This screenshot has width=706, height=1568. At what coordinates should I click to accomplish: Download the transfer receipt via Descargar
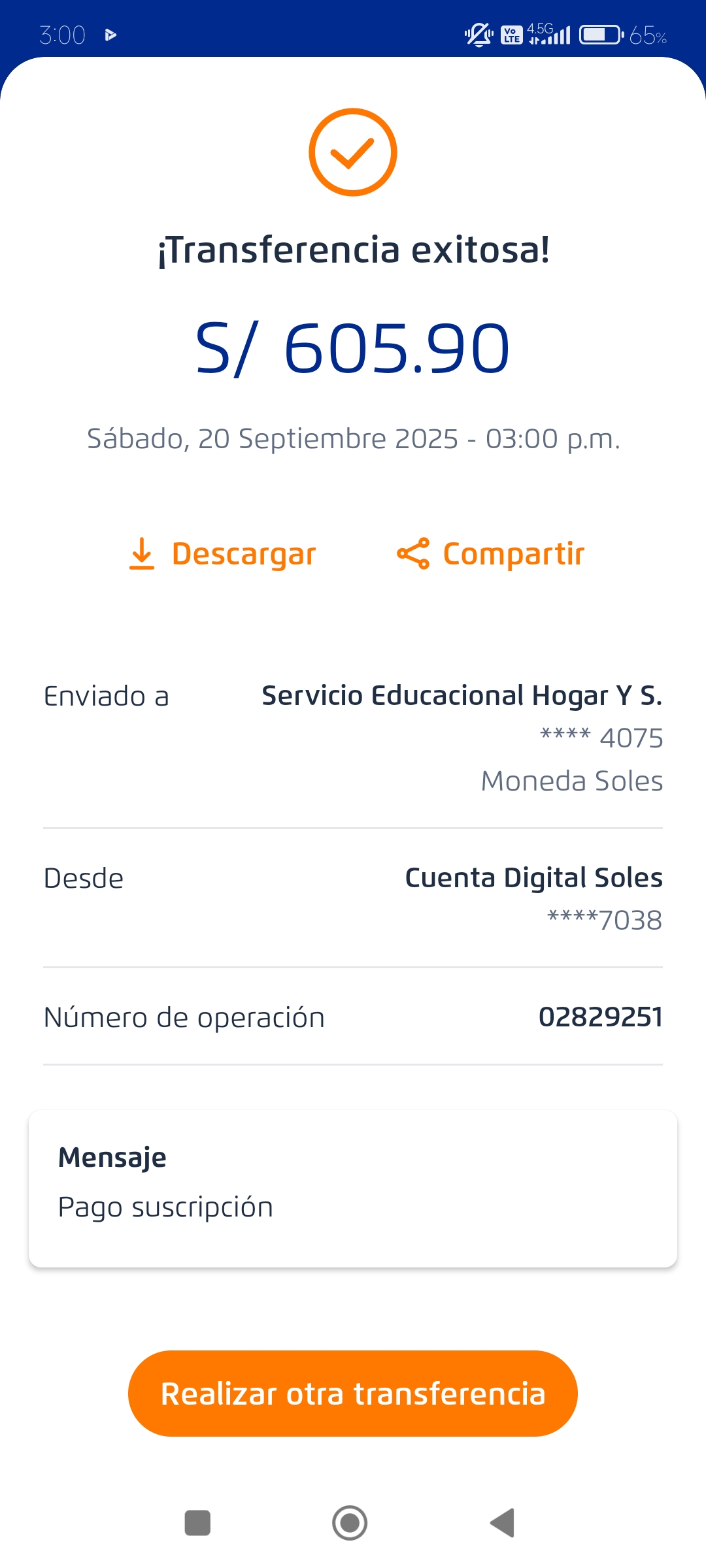coord(223,554)
